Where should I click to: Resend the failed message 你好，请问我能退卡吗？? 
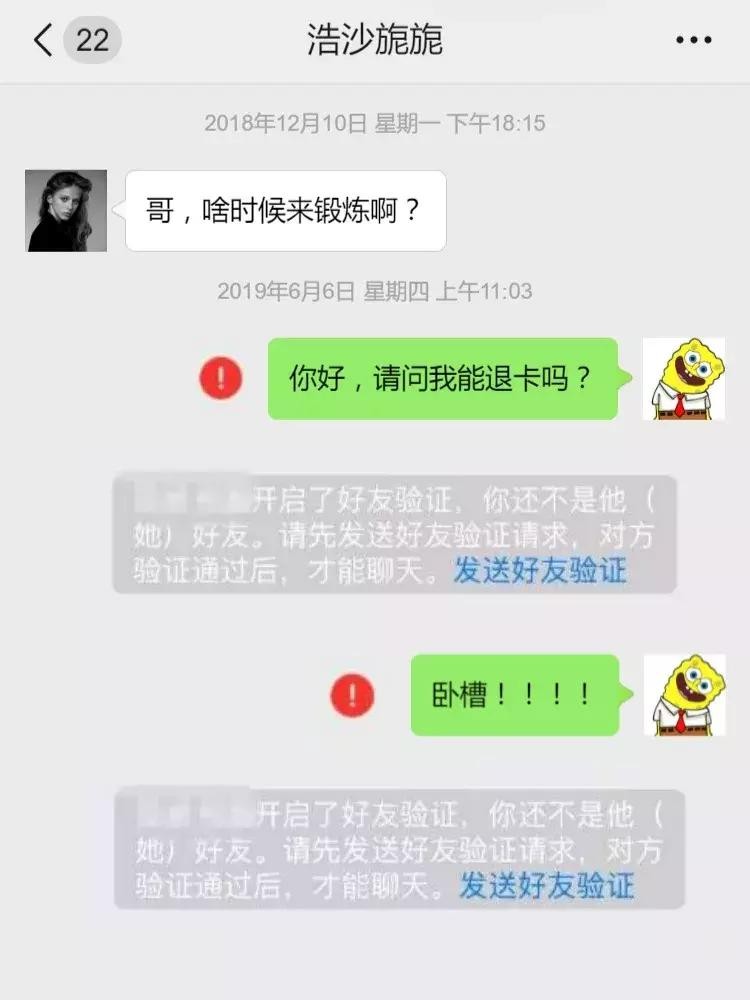click(x=221, y=379)
